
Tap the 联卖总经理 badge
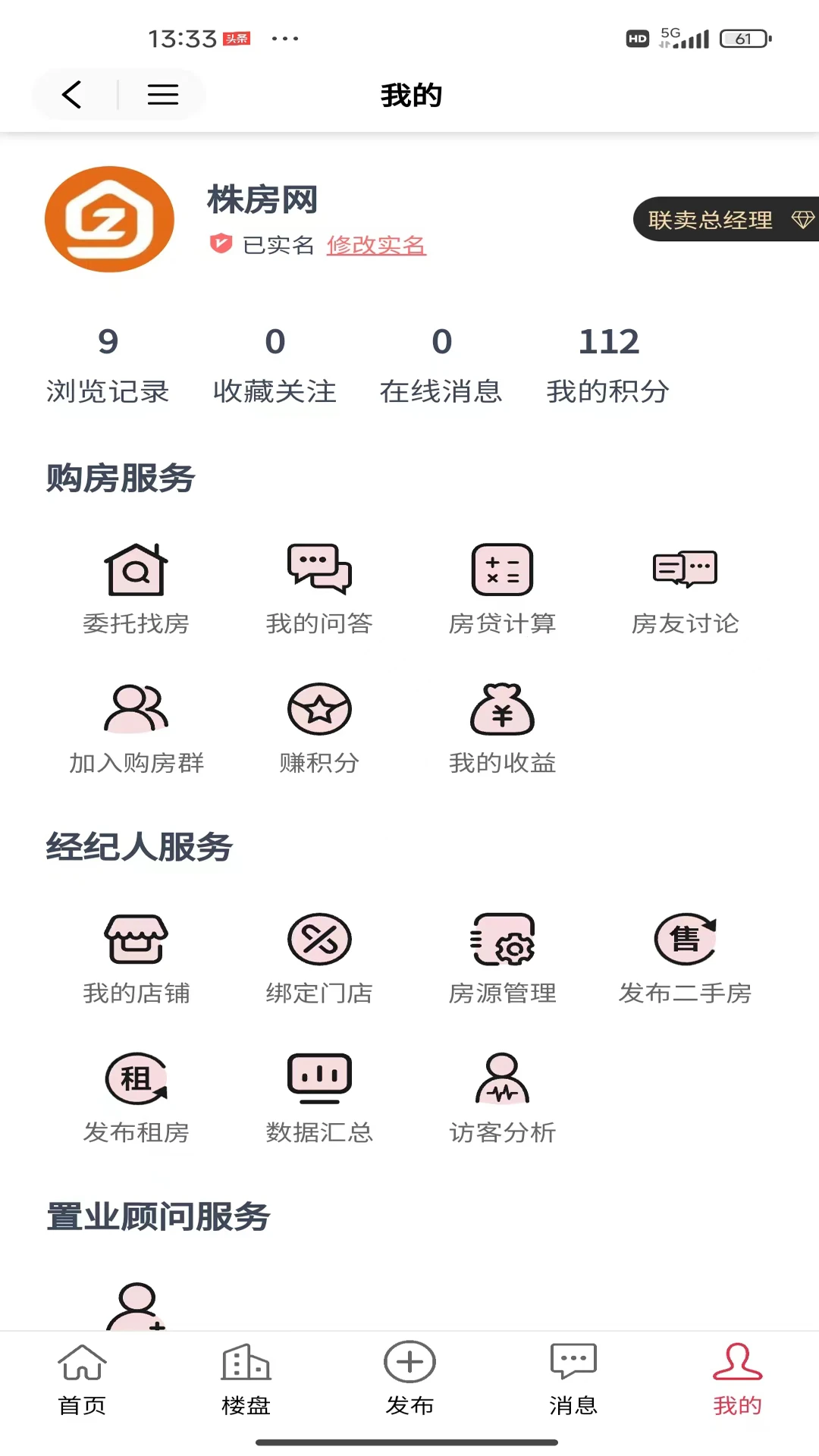click(x=711, y=220)
